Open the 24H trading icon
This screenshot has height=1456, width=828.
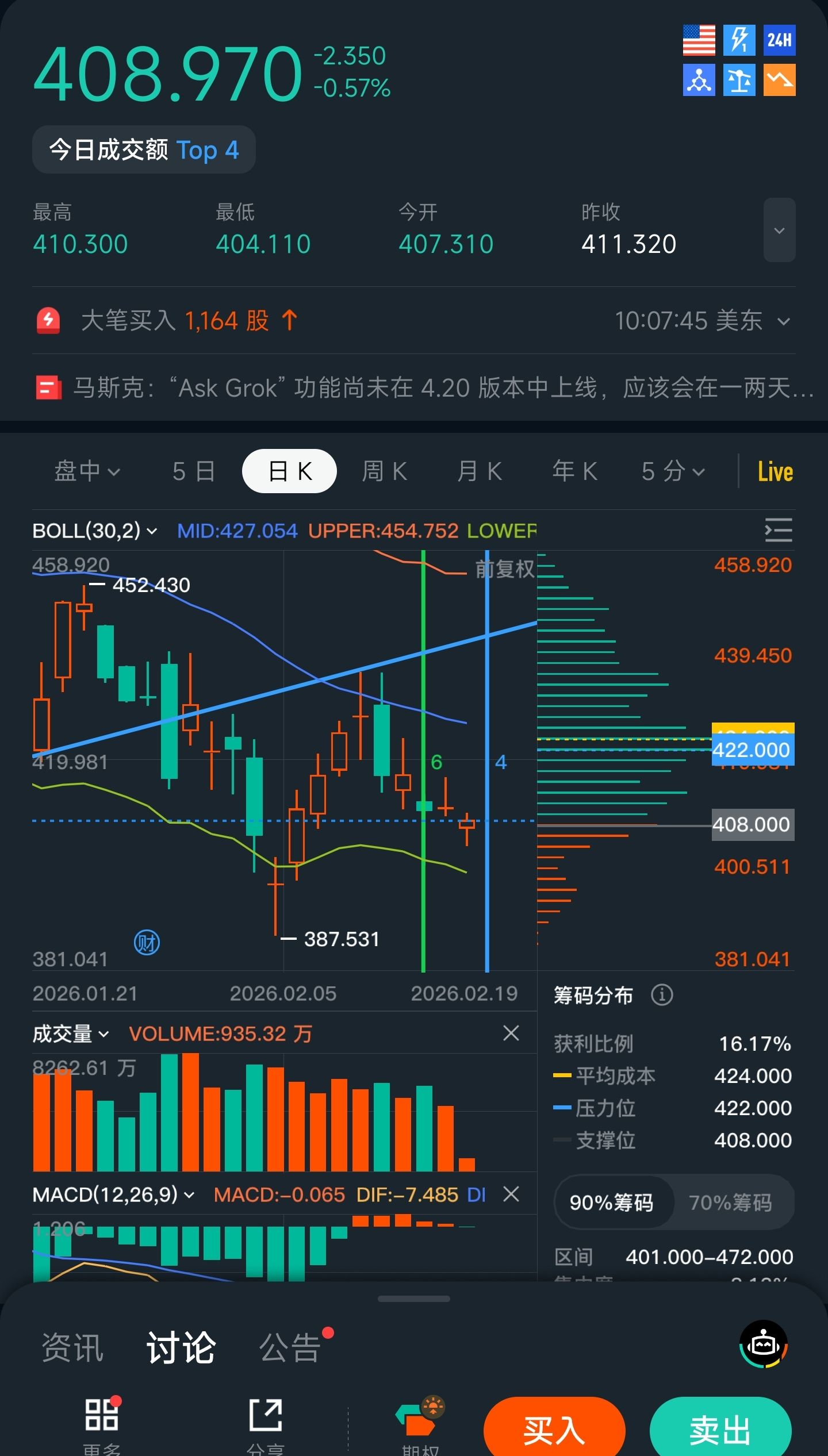pyautogui.click(x=779, y=40)
